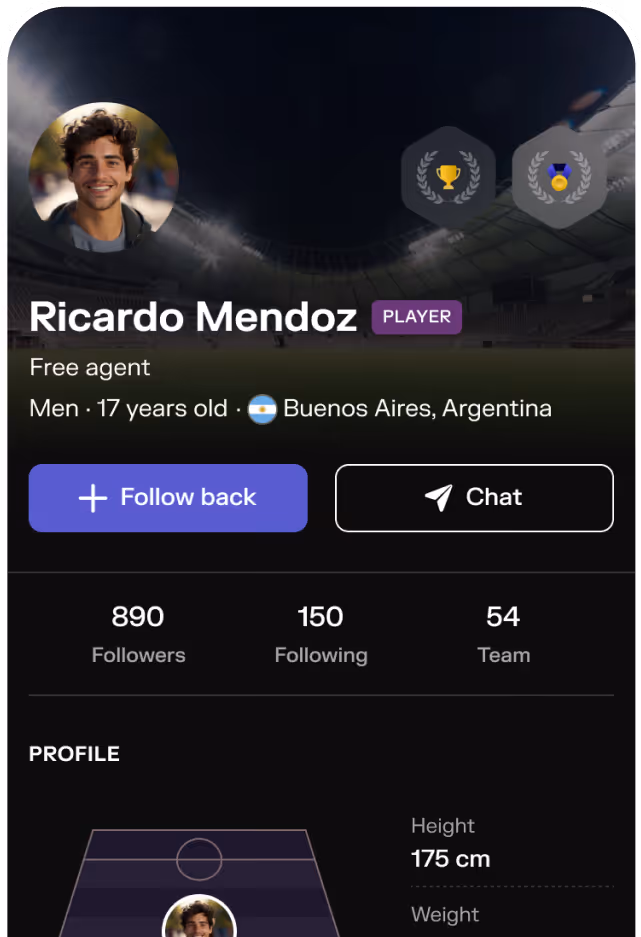The width and height of the screenshot is (641, 937).
Task: Open the trophy achievement badge
Action: [x=448, y=178]
